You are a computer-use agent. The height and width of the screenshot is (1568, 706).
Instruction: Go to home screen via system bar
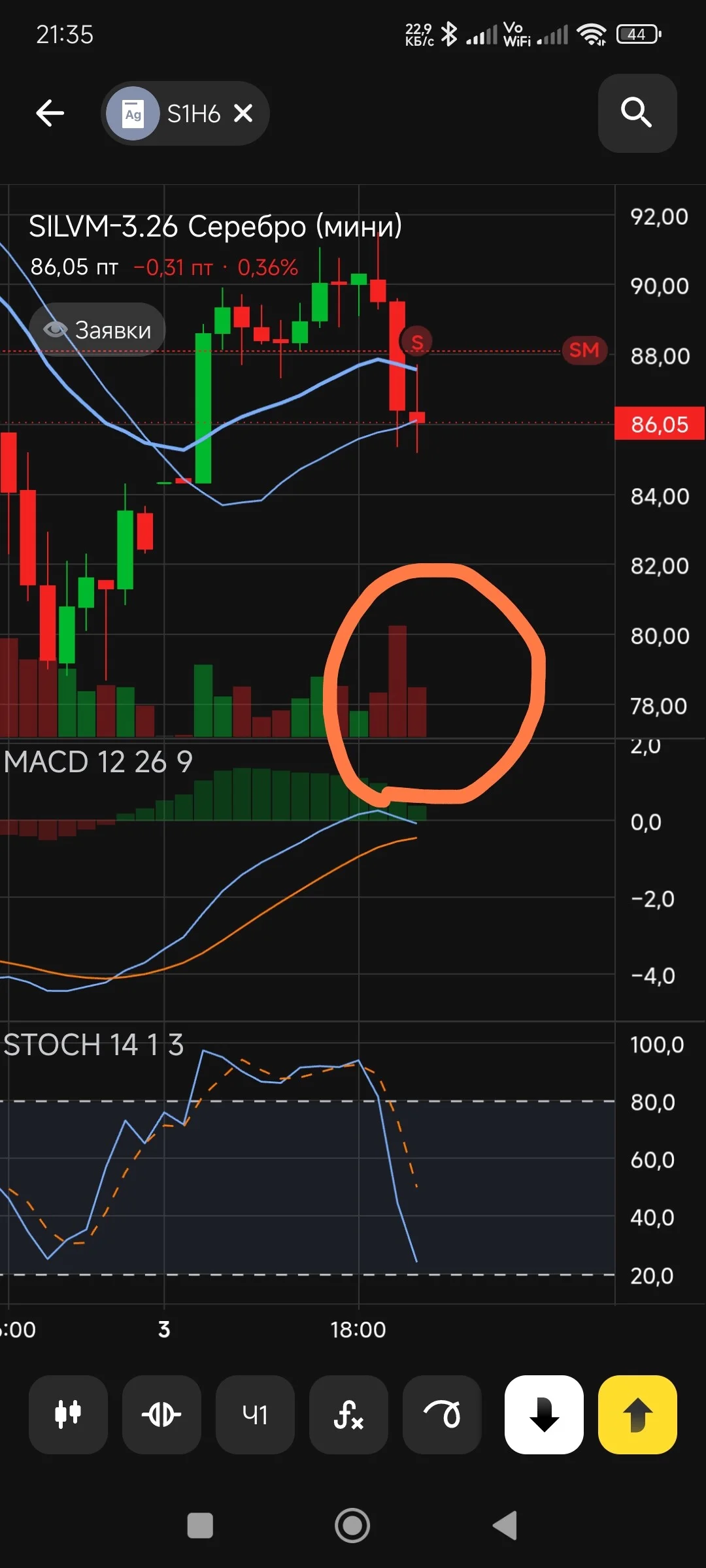point(352,1526)
